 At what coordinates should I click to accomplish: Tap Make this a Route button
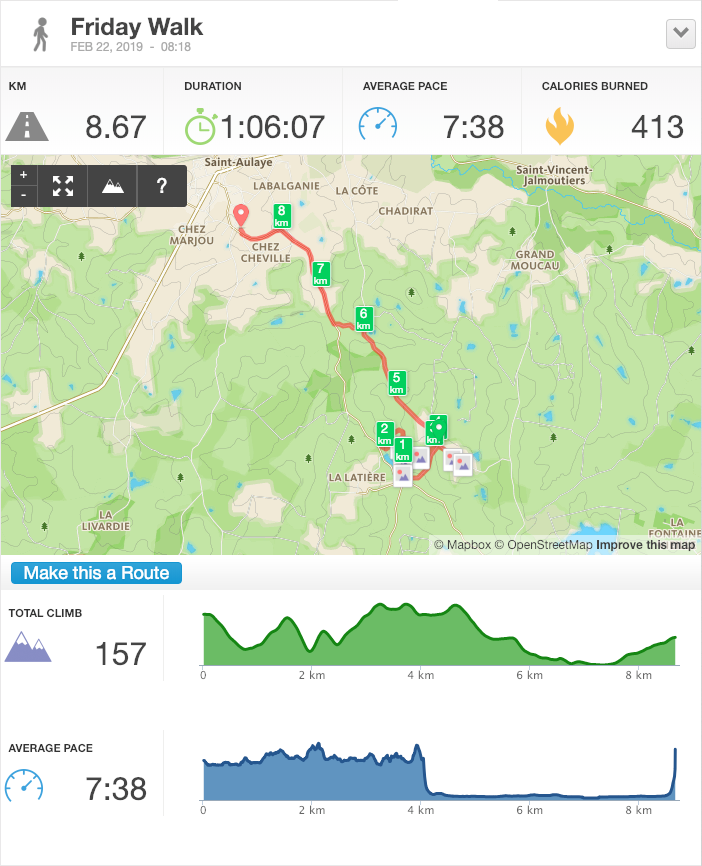[97, 573]
